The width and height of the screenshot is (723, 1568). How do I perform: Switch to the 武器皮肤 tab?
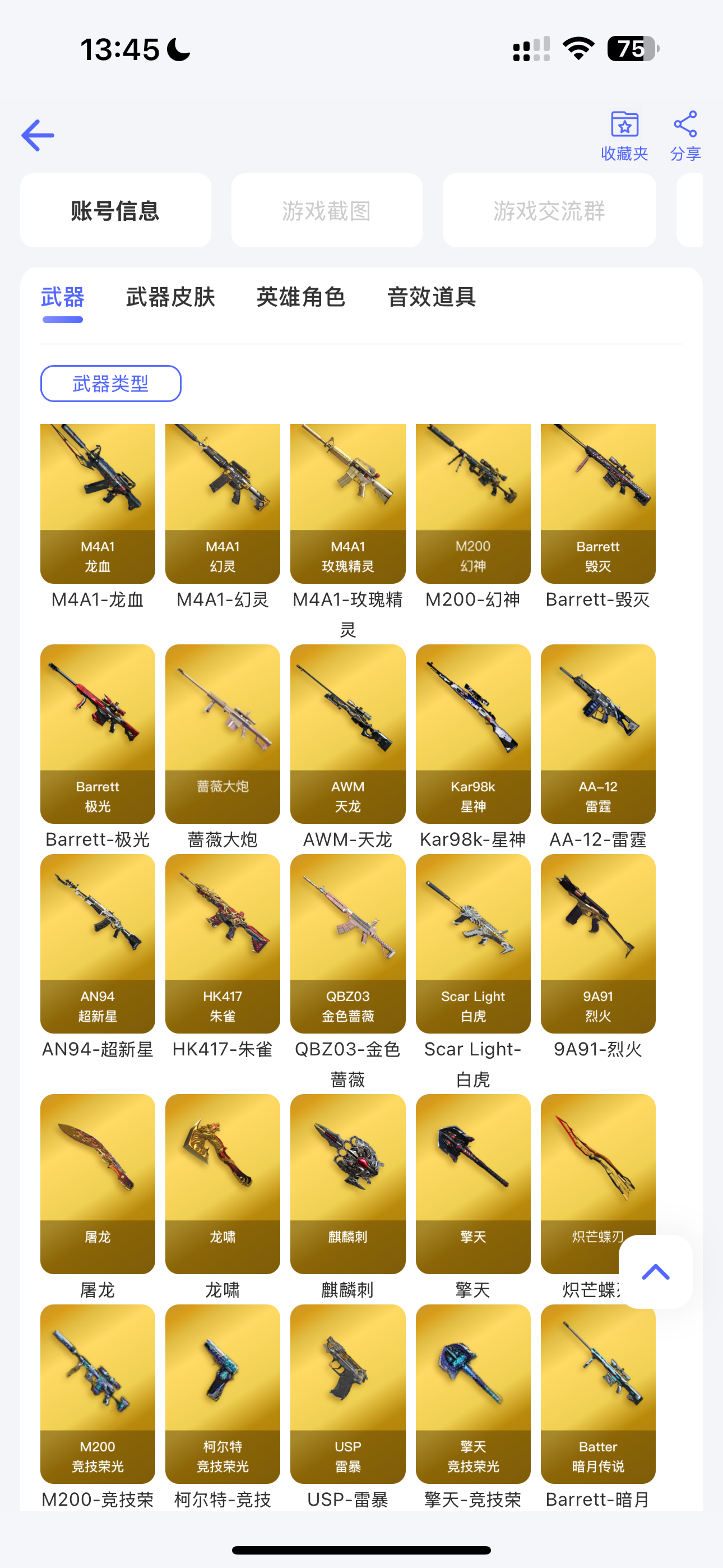(x=170, y=297)
